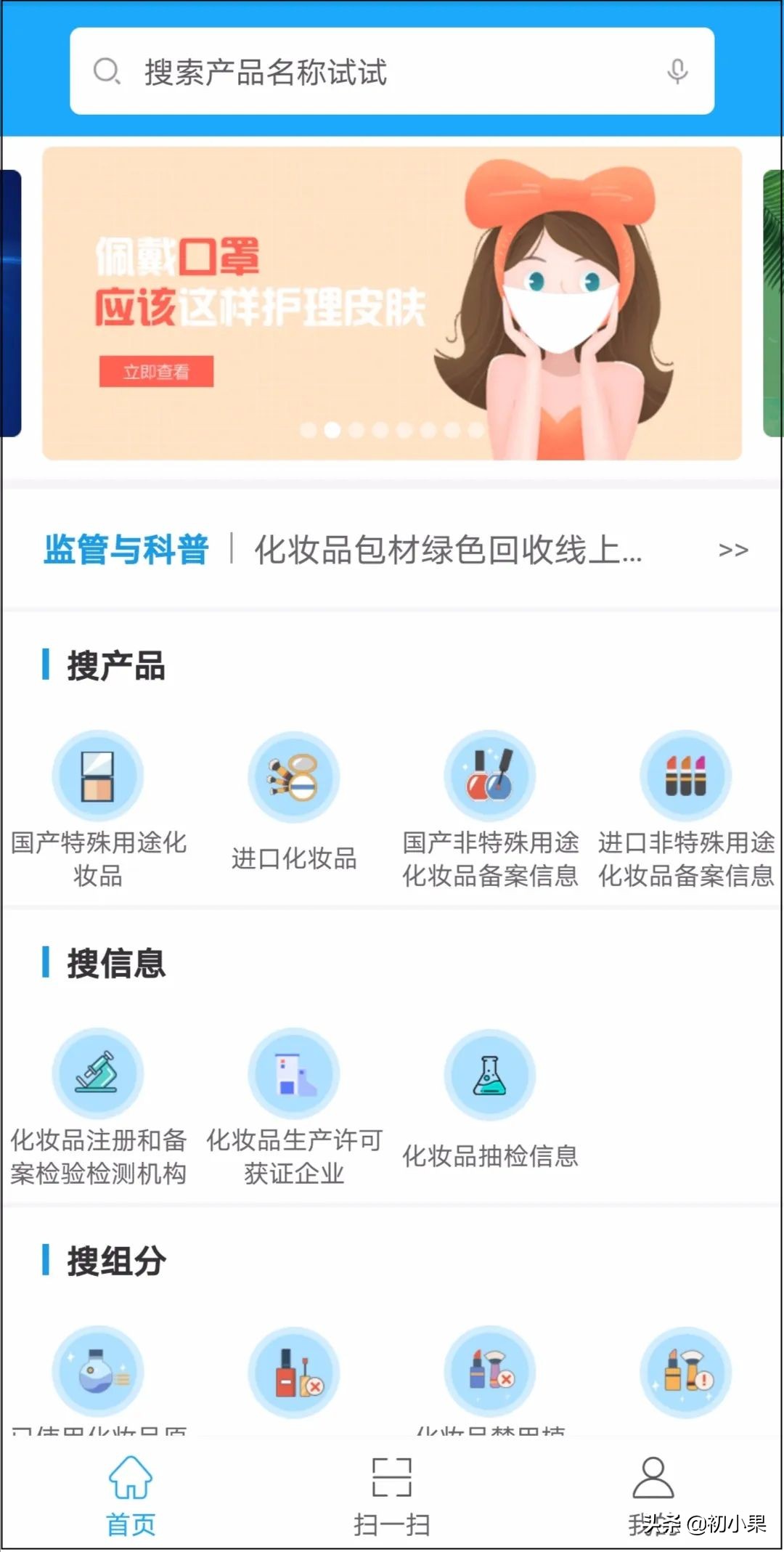Select the nail polish prohibition icon

coord(294,1371)
